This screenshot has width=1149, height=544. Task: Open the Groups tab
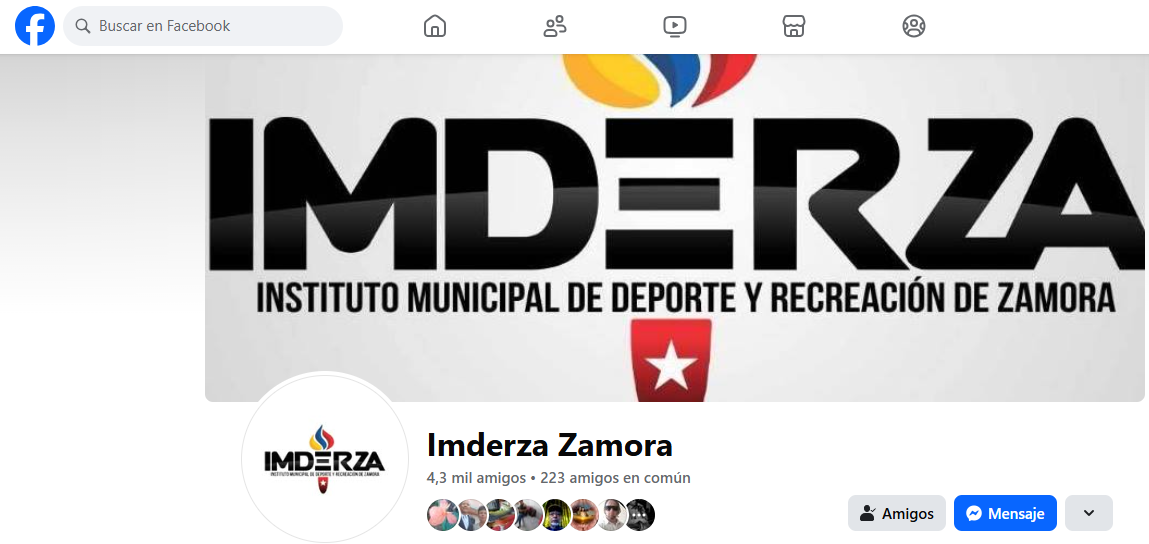pyautogui.click(x=914, y=26)
